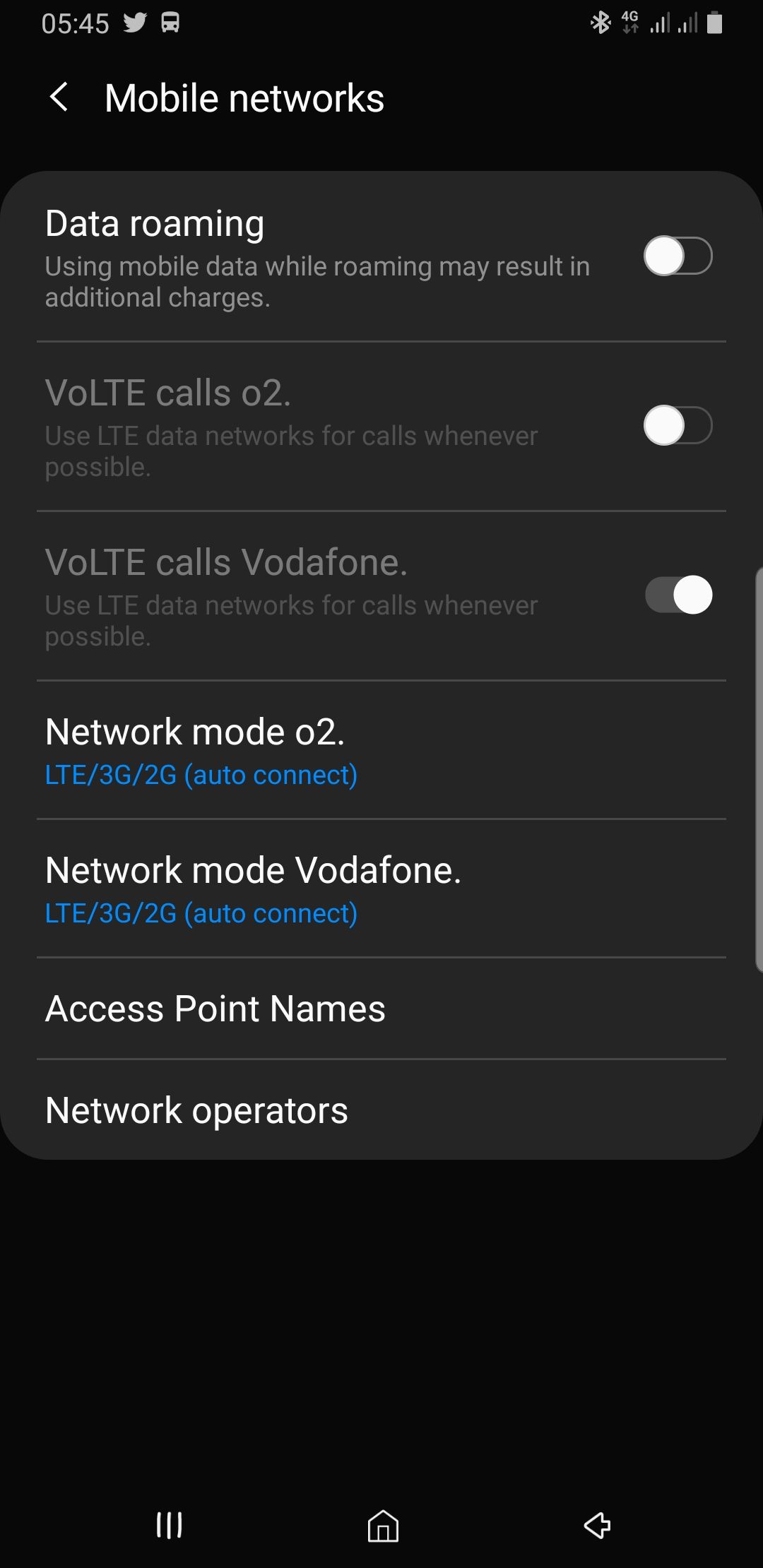Open recent apps from navigation bar

coord(169,1526)
